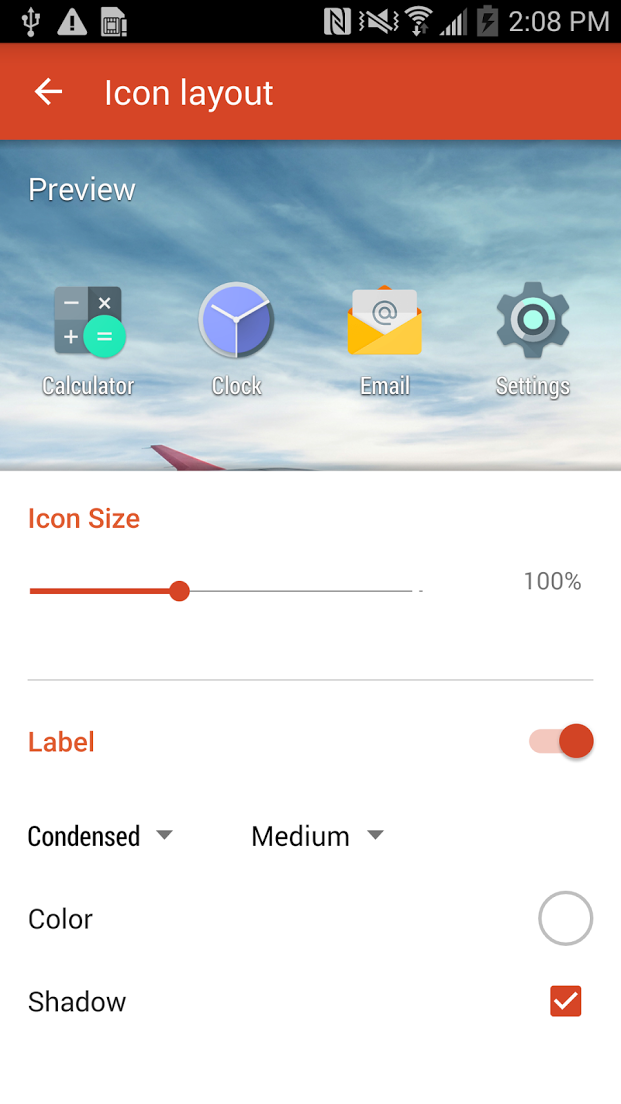The height and width of the screenshot is (1104, 621).
Task: Open the Condensed font dropdown
Action: [x=100, y=836]
